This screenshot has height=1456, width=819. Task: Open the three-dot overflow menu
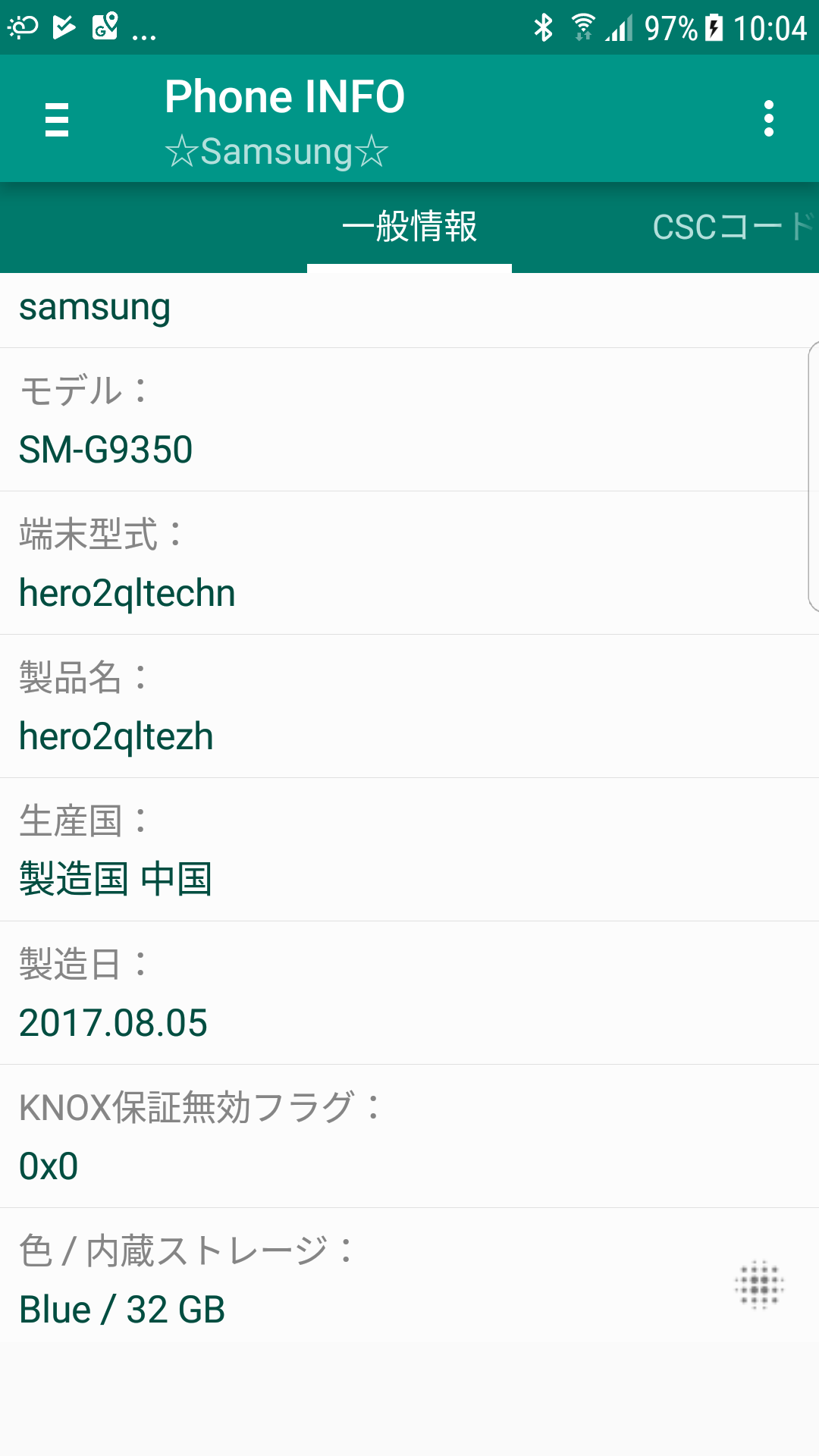tap(769, 119)
